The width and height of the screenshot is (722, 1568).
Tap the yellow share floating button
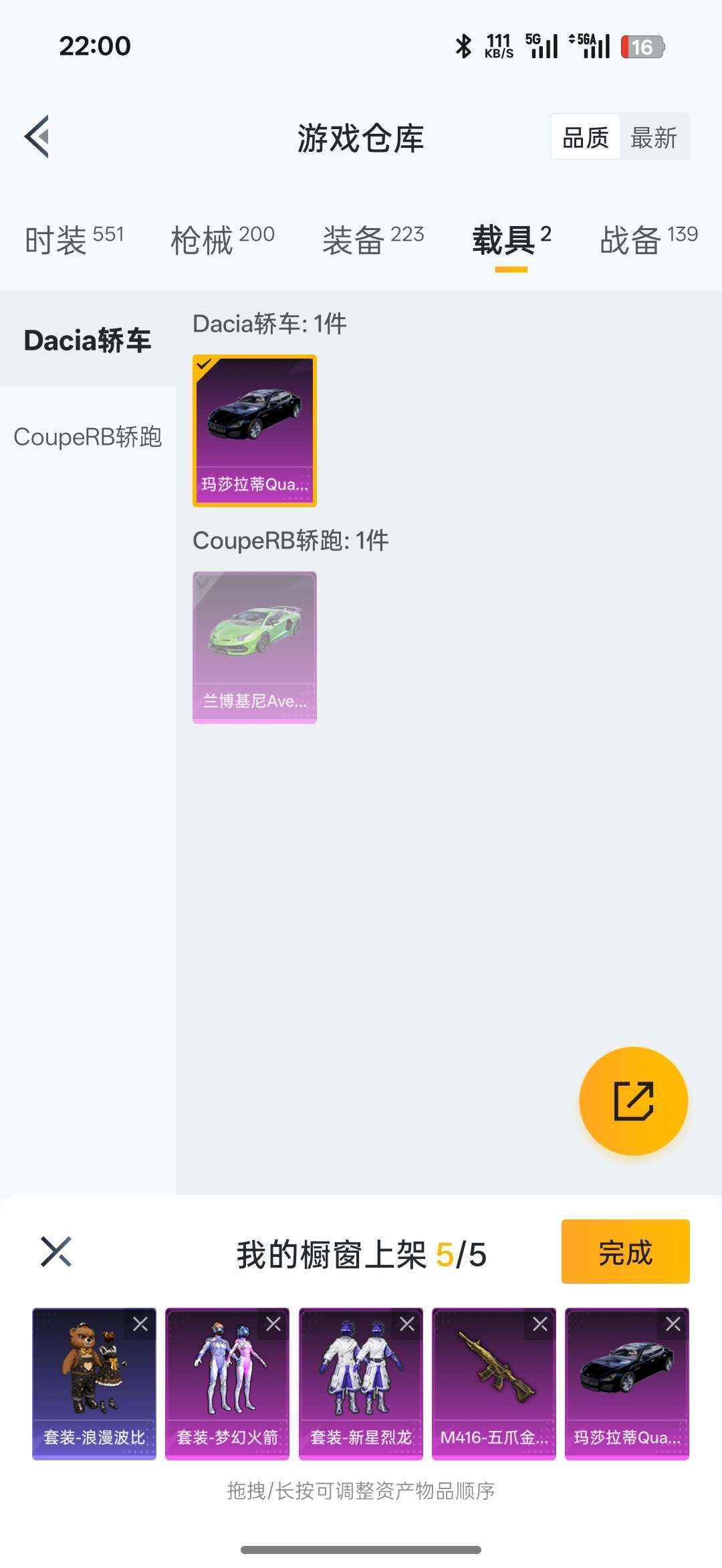(x=633, y=1100)
